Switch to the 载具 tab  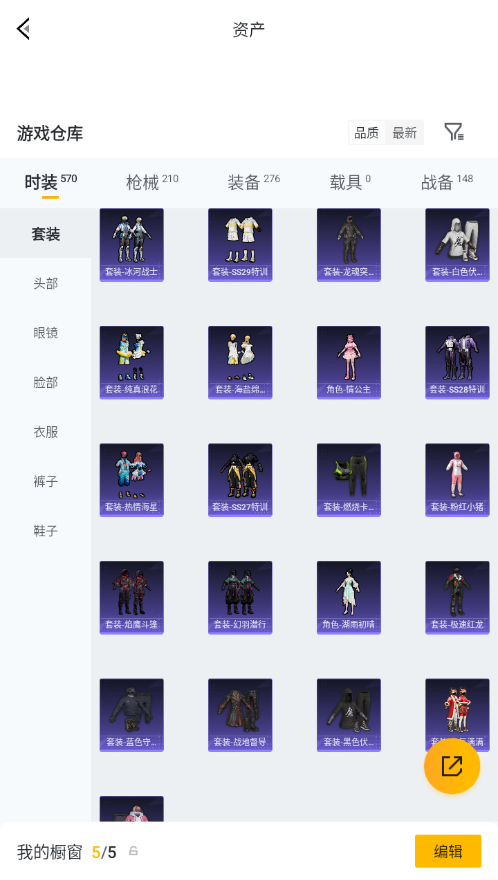350,182
